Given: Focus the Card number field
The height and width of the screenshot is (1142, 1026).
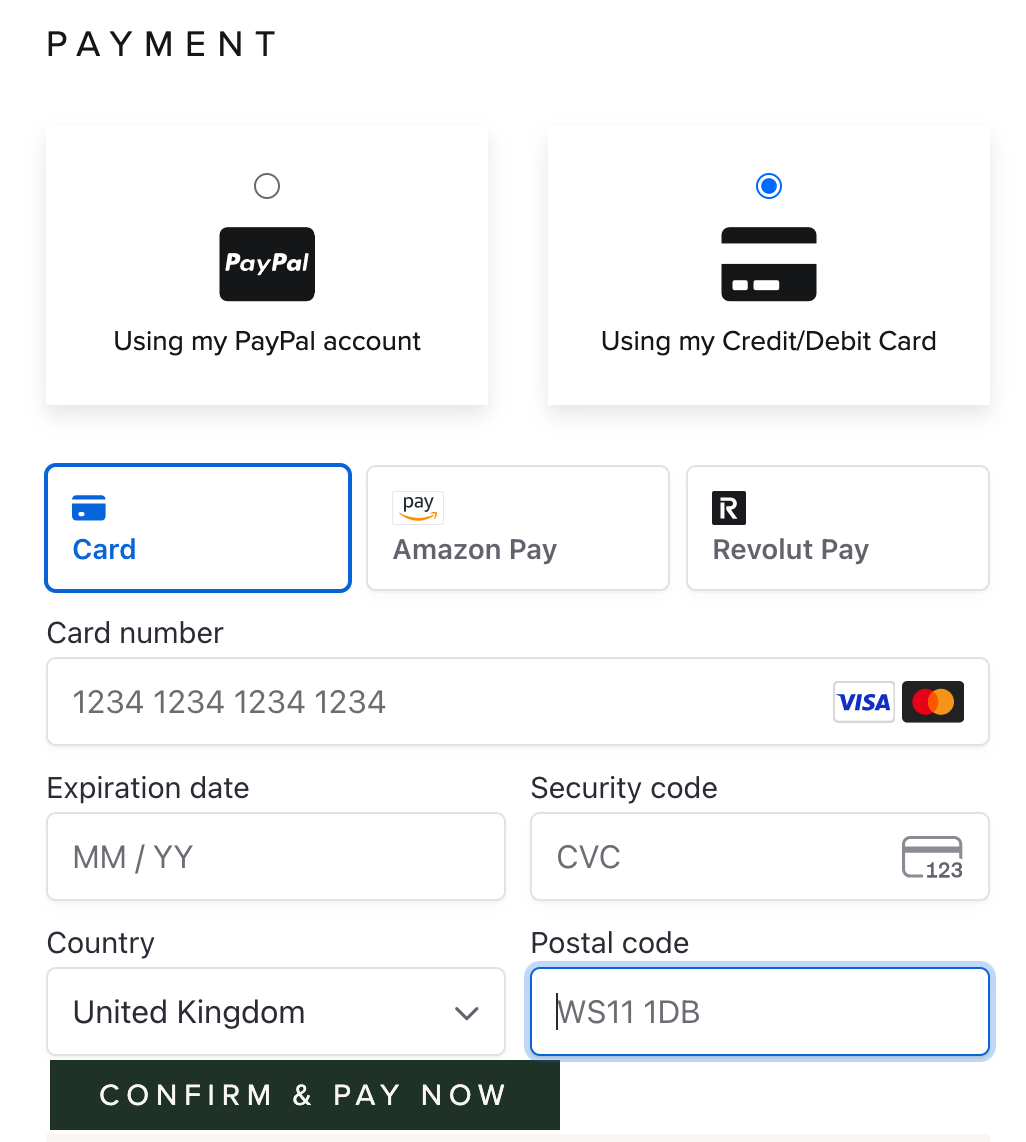Looking at the screenshot, I should pyautogui.click(x=440, y=702).
